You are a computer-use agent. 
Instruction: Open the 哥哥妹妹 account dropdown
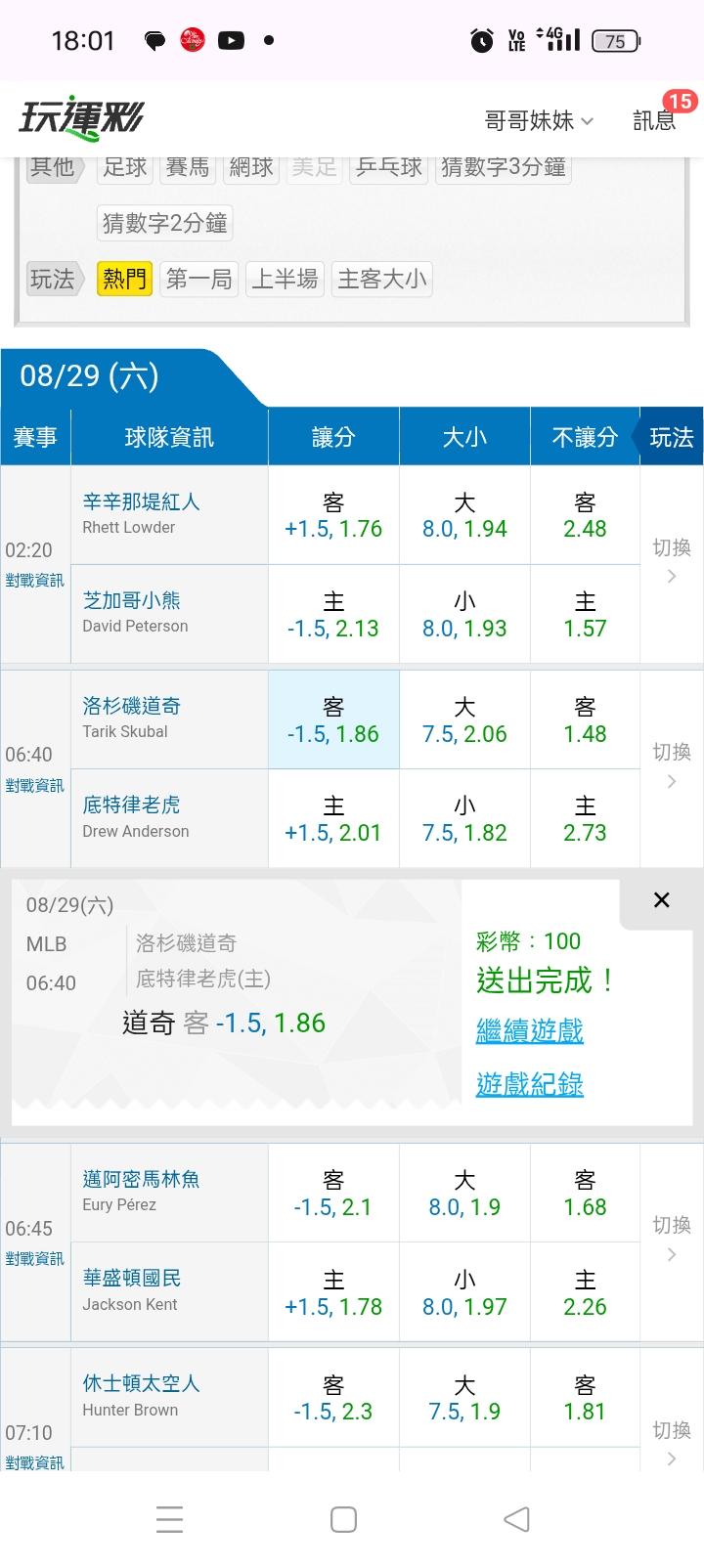pyautogui.click(x=539, y=120)
